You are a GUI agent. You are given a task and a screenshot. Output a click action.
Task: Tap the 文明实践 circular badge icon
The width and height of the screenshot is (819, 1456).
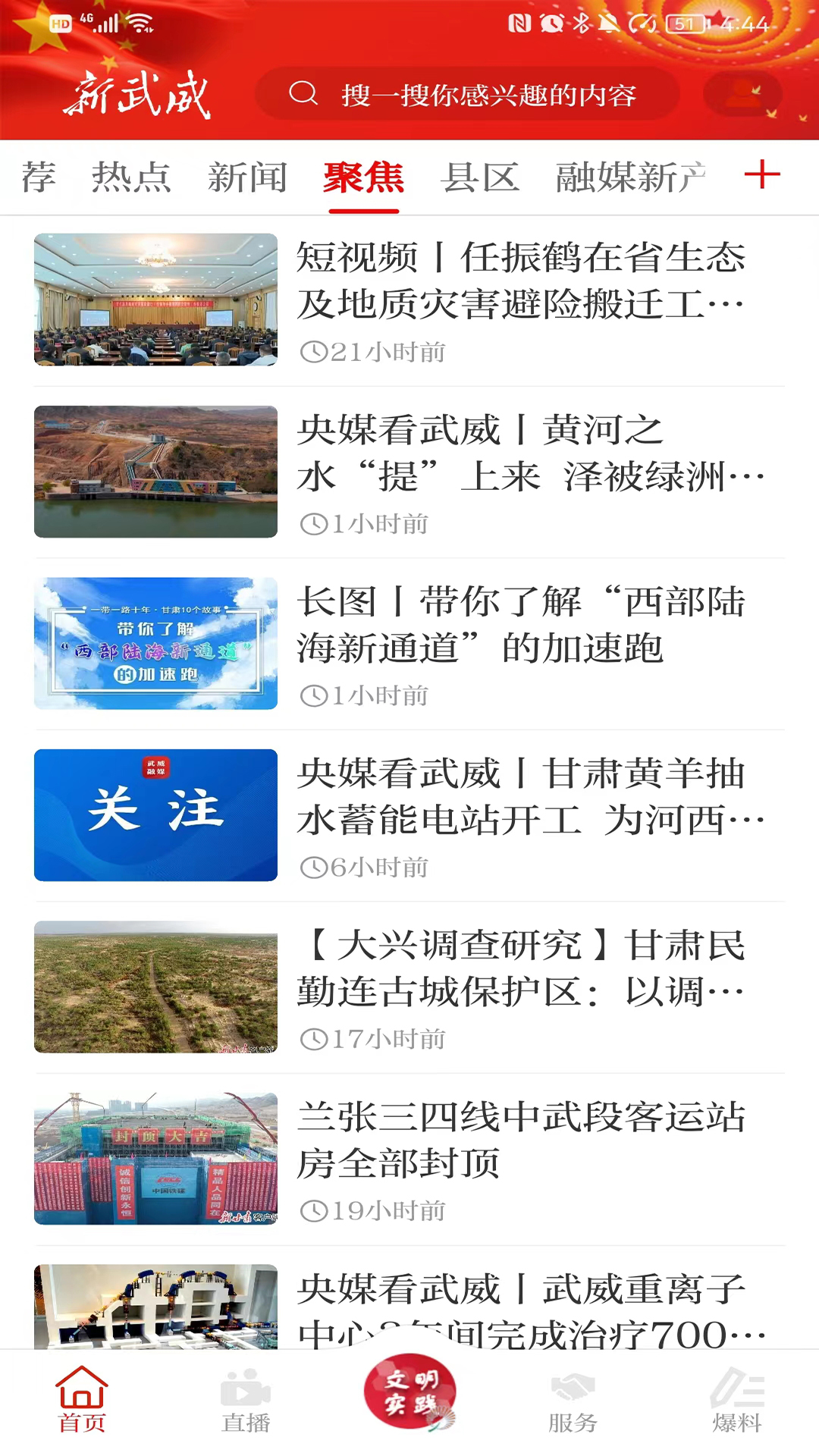click(x=409, y=1395)
